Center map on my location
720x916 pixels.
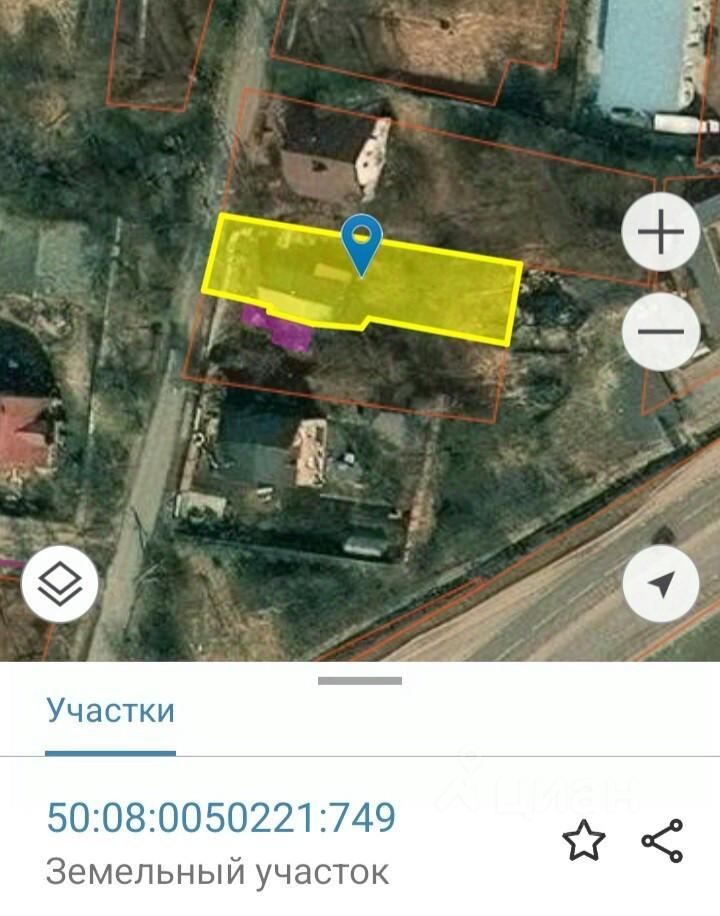pyautogui.click(x=660, y=584)
